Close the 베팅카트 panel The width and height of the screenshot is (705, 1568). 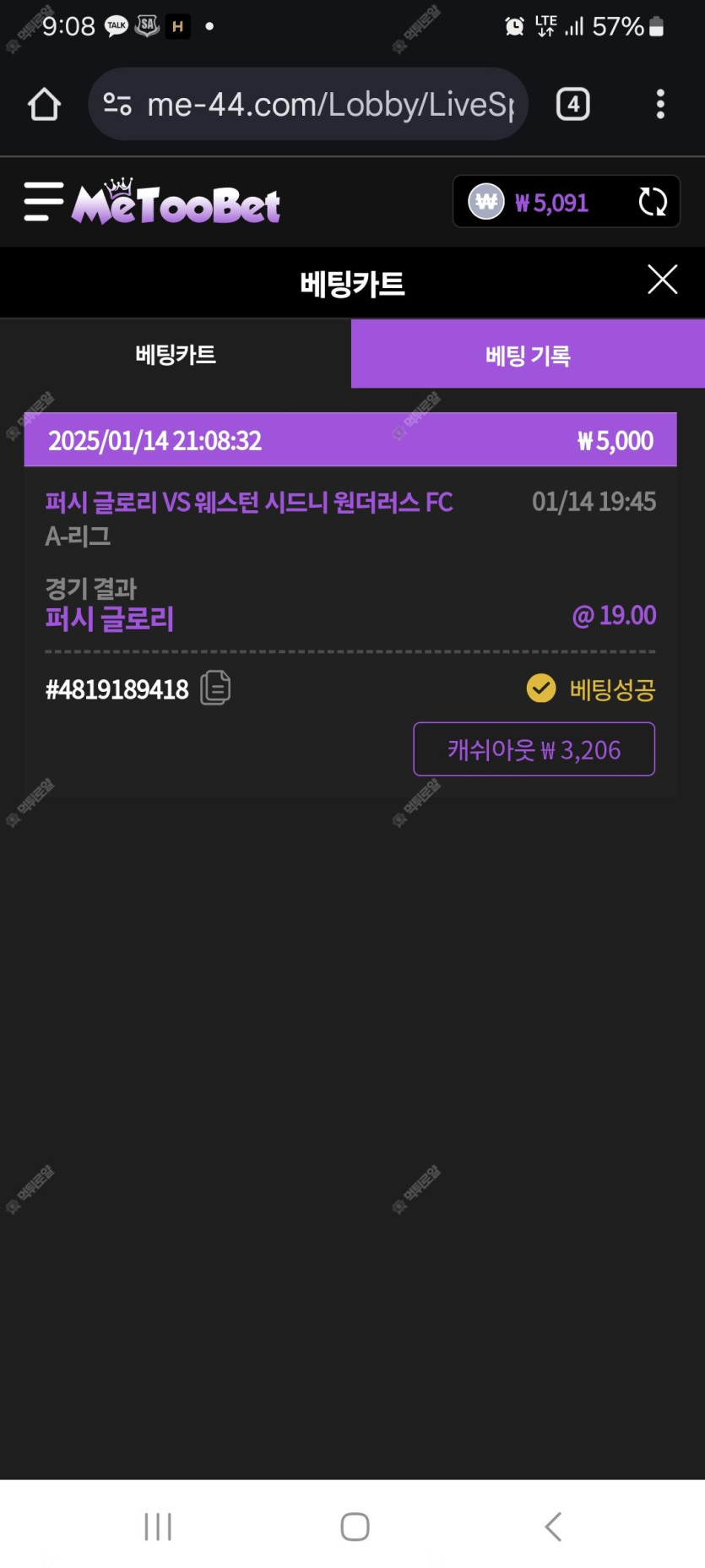(662, 280)
